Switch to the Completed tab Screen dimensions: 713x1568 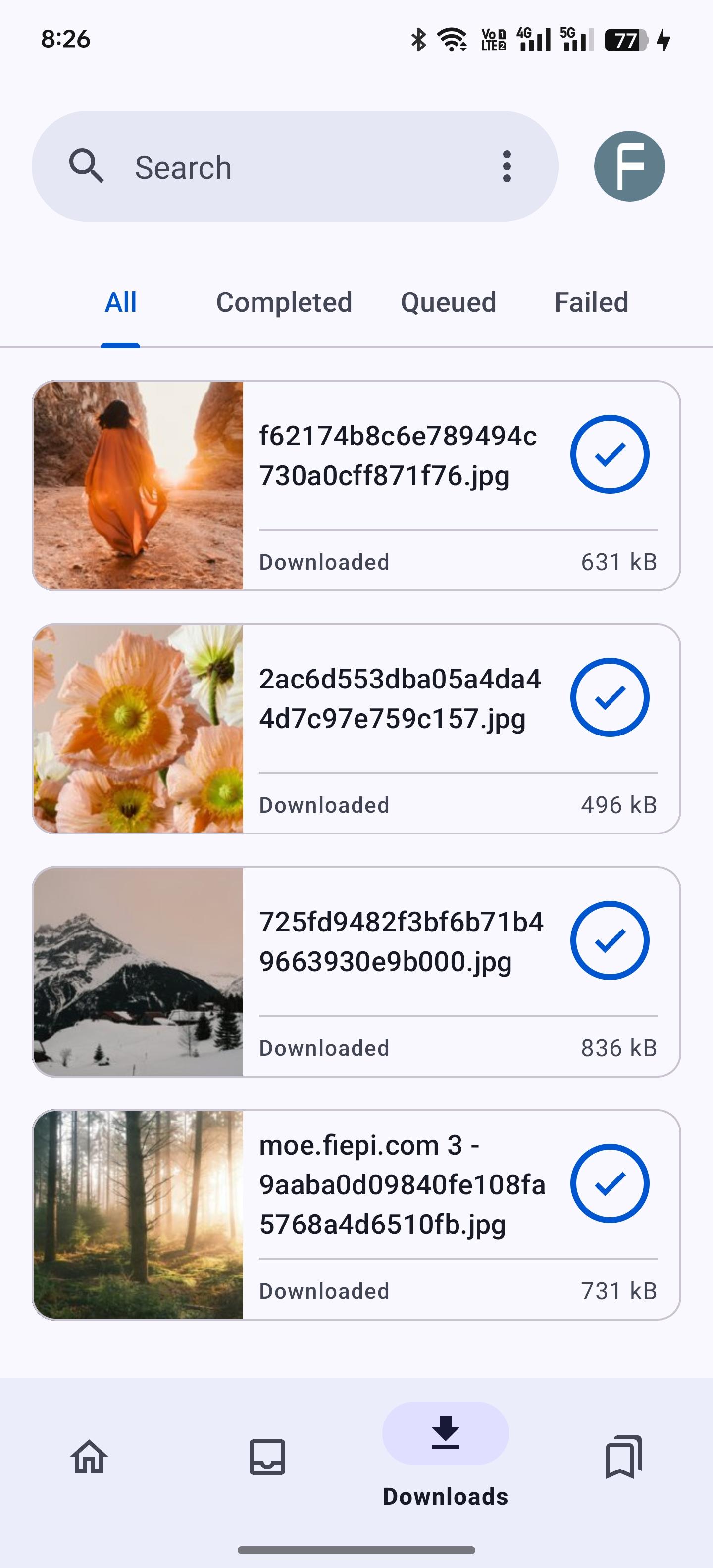pos(284,302)
